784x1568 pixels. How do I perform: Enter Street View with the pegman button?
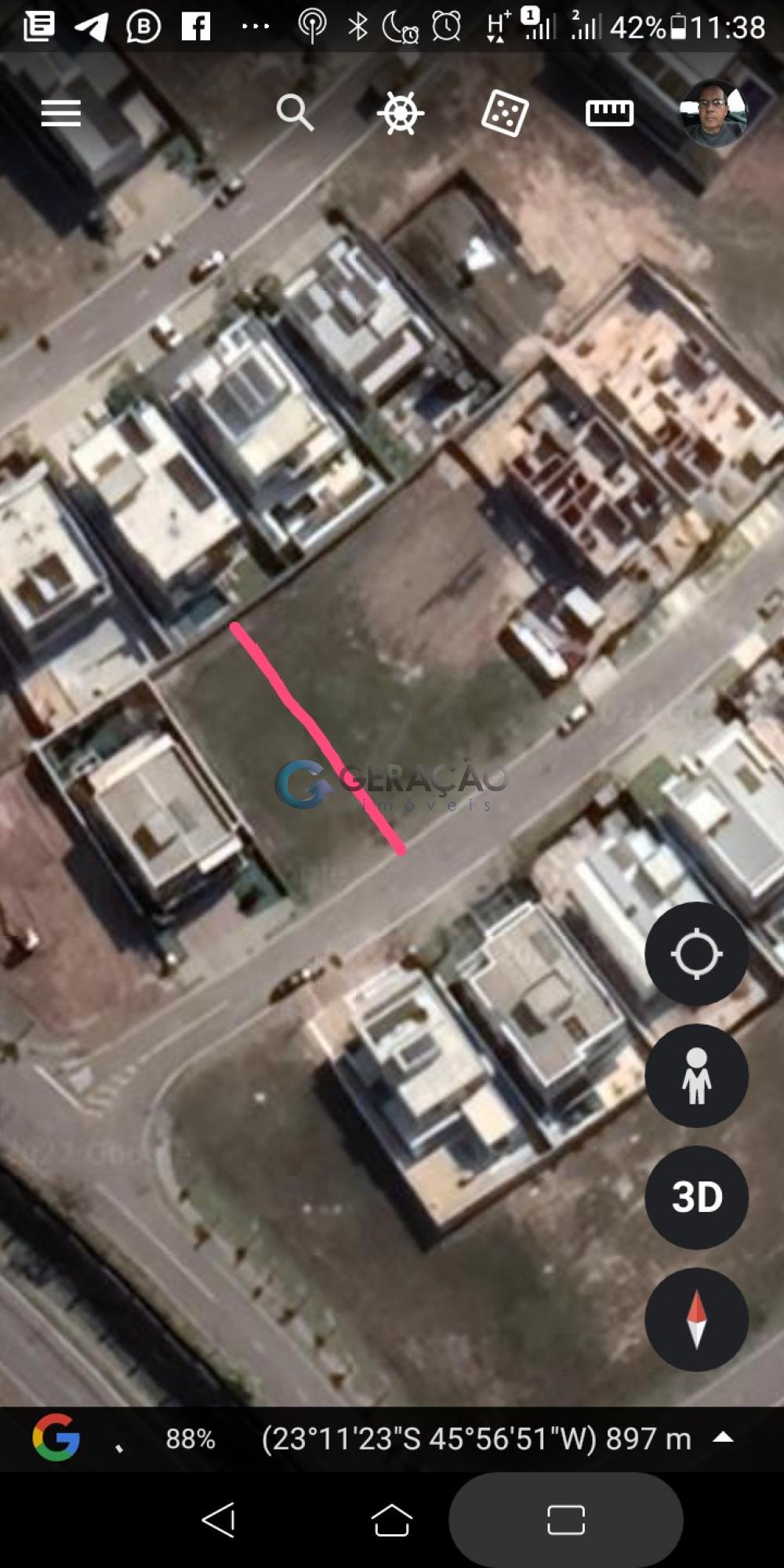[696, 1076]
